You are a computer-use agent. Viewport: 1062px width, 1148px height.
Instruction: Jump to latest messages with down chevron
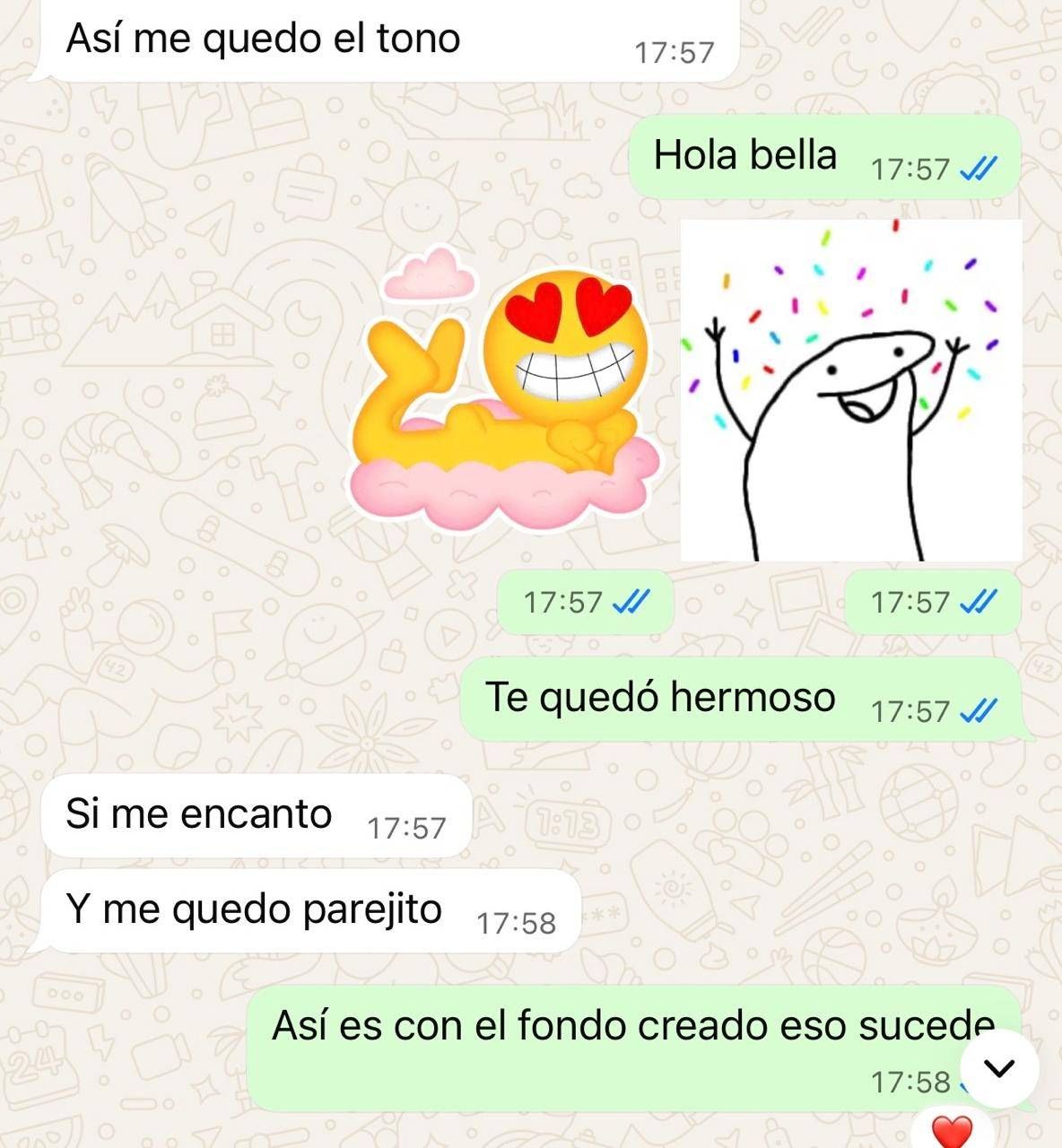(999, 1068)
